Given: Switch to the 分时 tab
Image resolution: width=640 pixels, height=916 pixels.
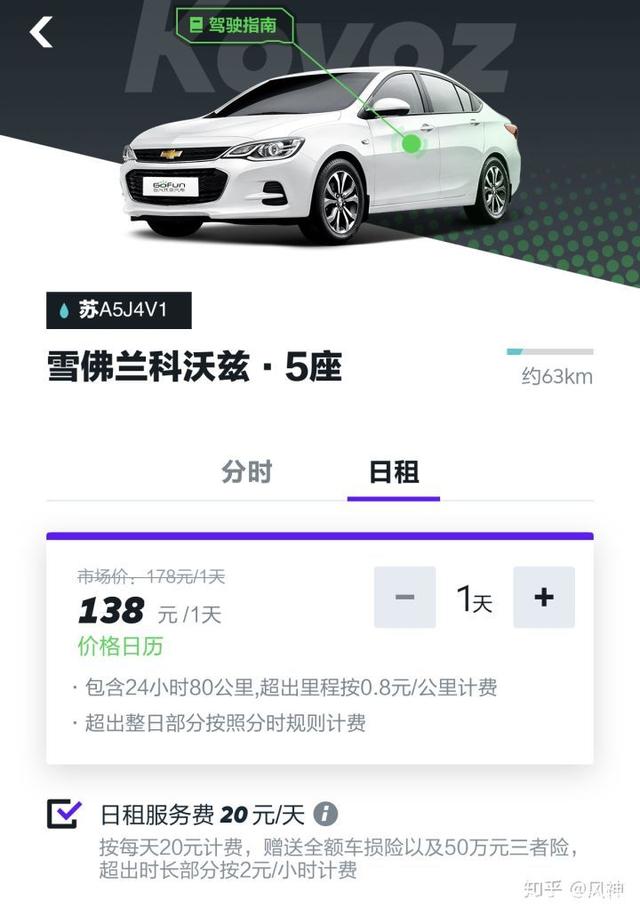Looking at the screenshot, I should 246,472.
